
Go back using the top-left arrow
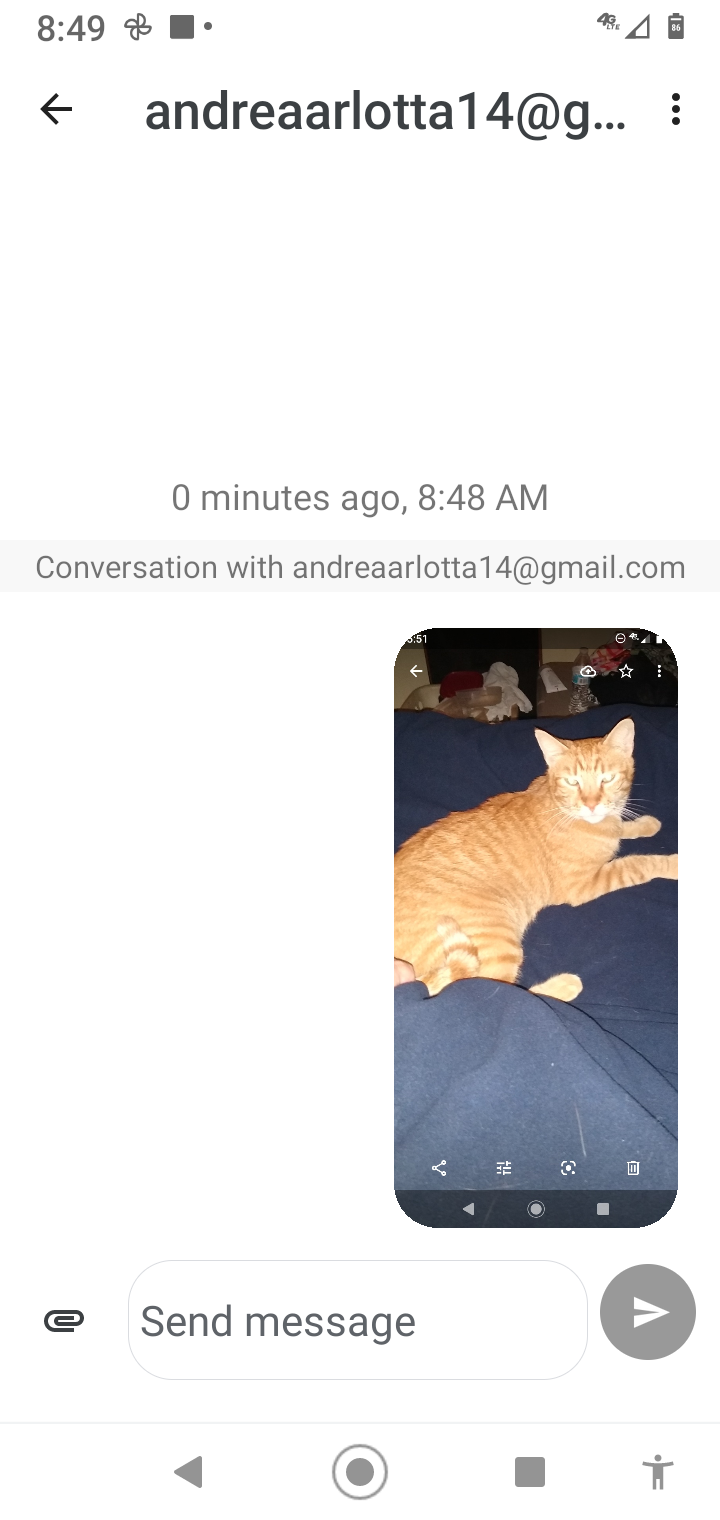[56, 110]
